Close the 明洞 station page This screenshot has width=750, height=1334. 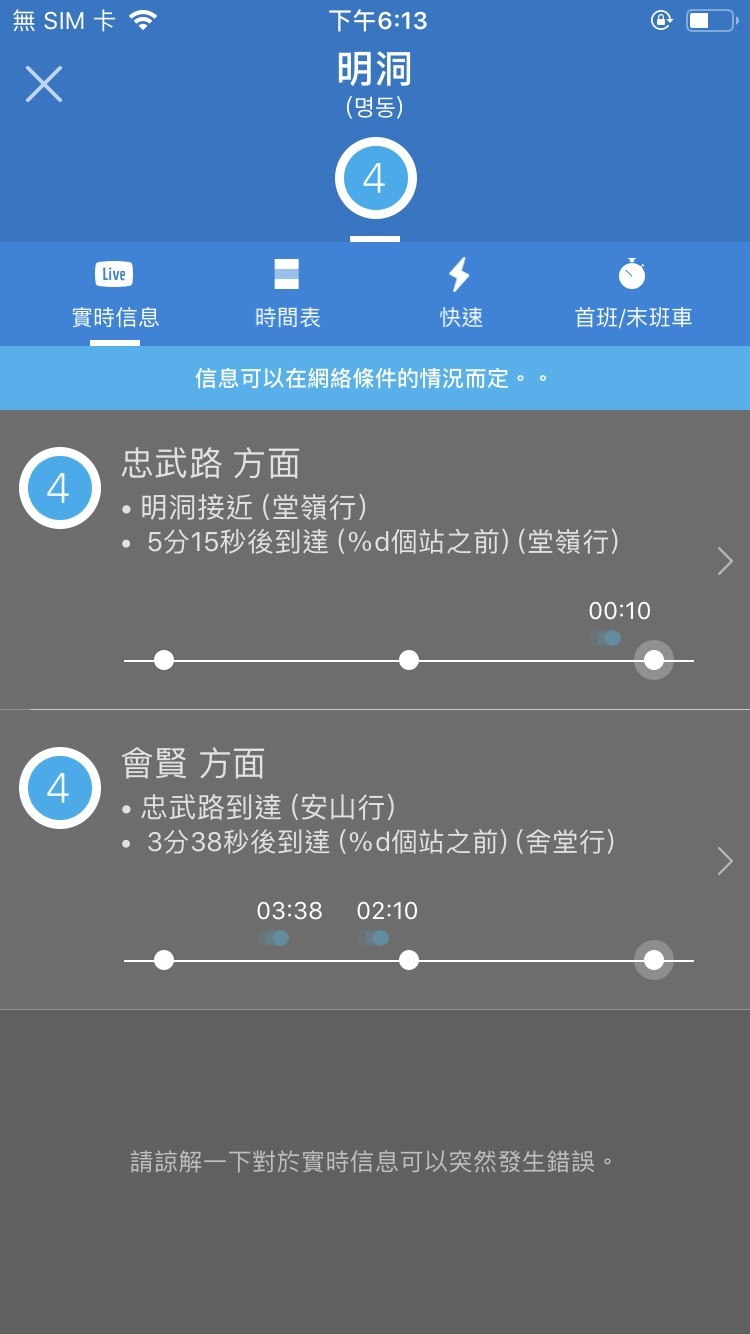click(x=44, y=84)
